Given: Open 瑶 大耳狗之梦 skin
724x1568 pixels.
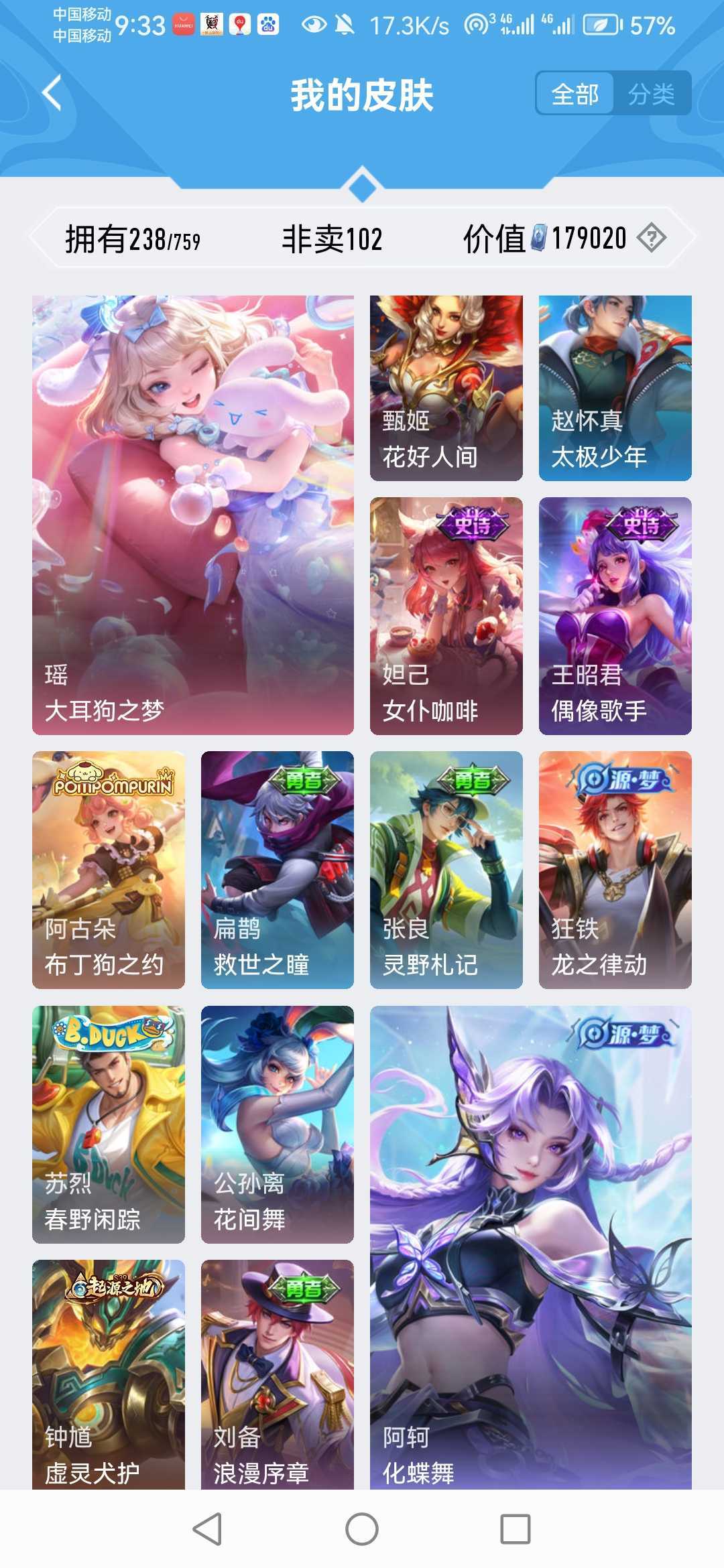Looking at the screenshot, I should point(193,515).
